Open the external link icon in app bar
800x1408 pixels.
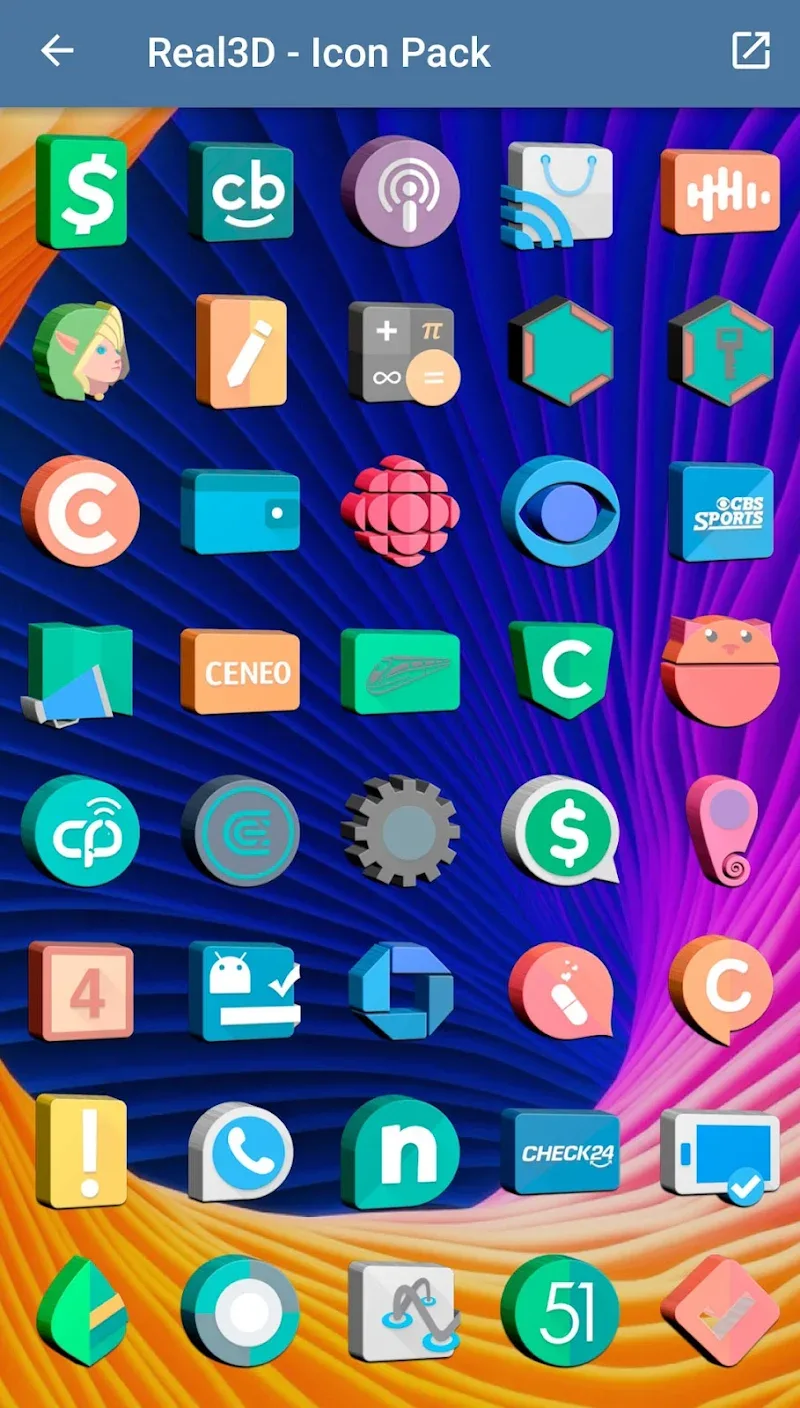tap(751, 51)
